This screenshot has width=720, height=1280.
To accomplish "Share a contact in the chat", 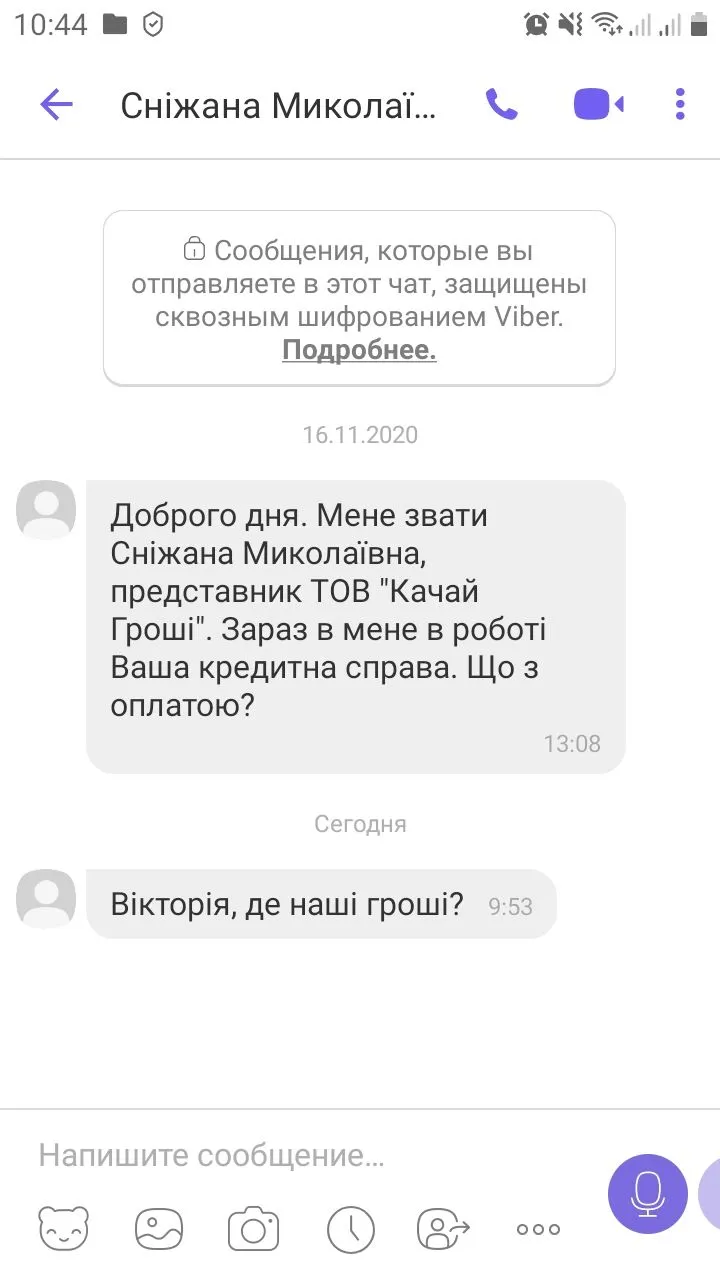I will point(443,1230).
